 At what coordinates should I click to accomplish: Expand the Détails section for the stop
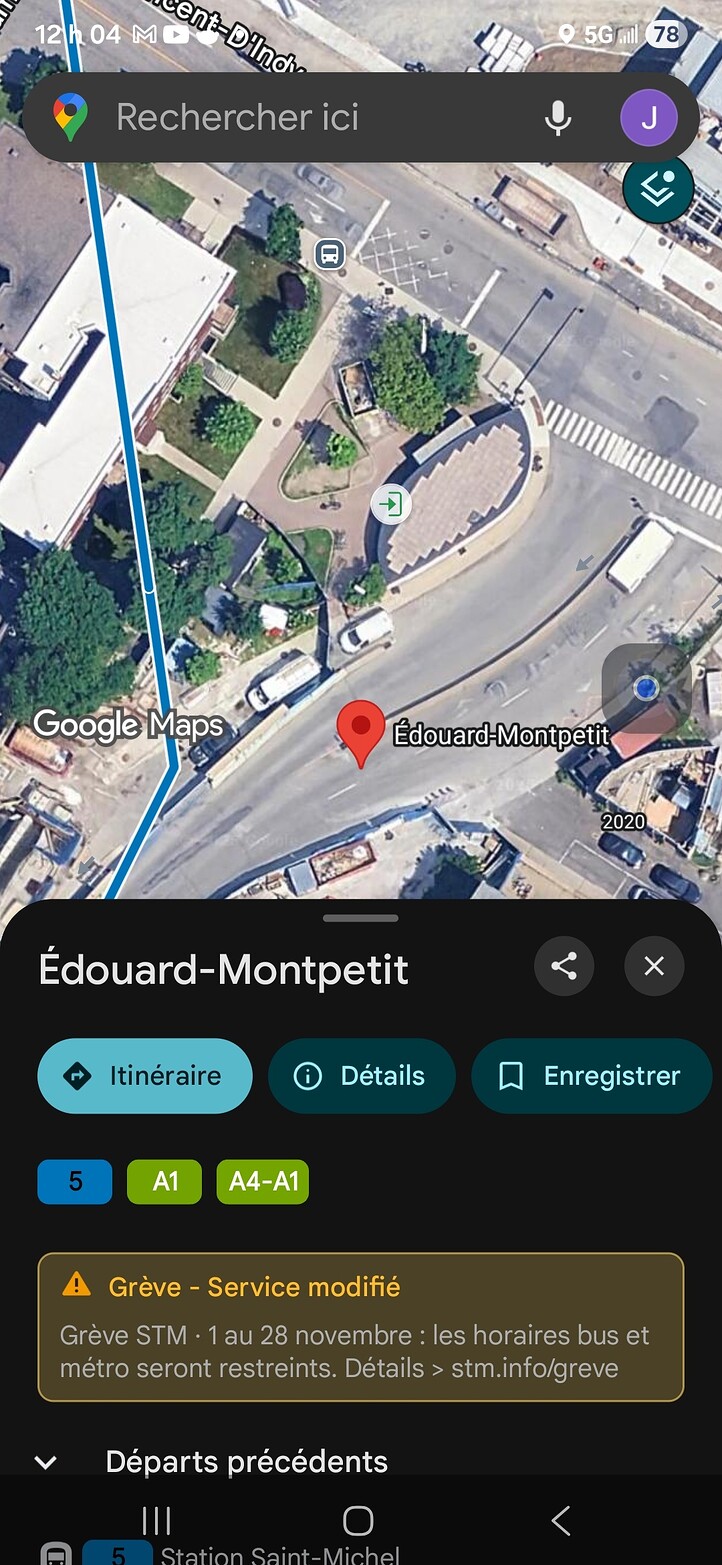pyautogui.click(x=361, y=1076)
